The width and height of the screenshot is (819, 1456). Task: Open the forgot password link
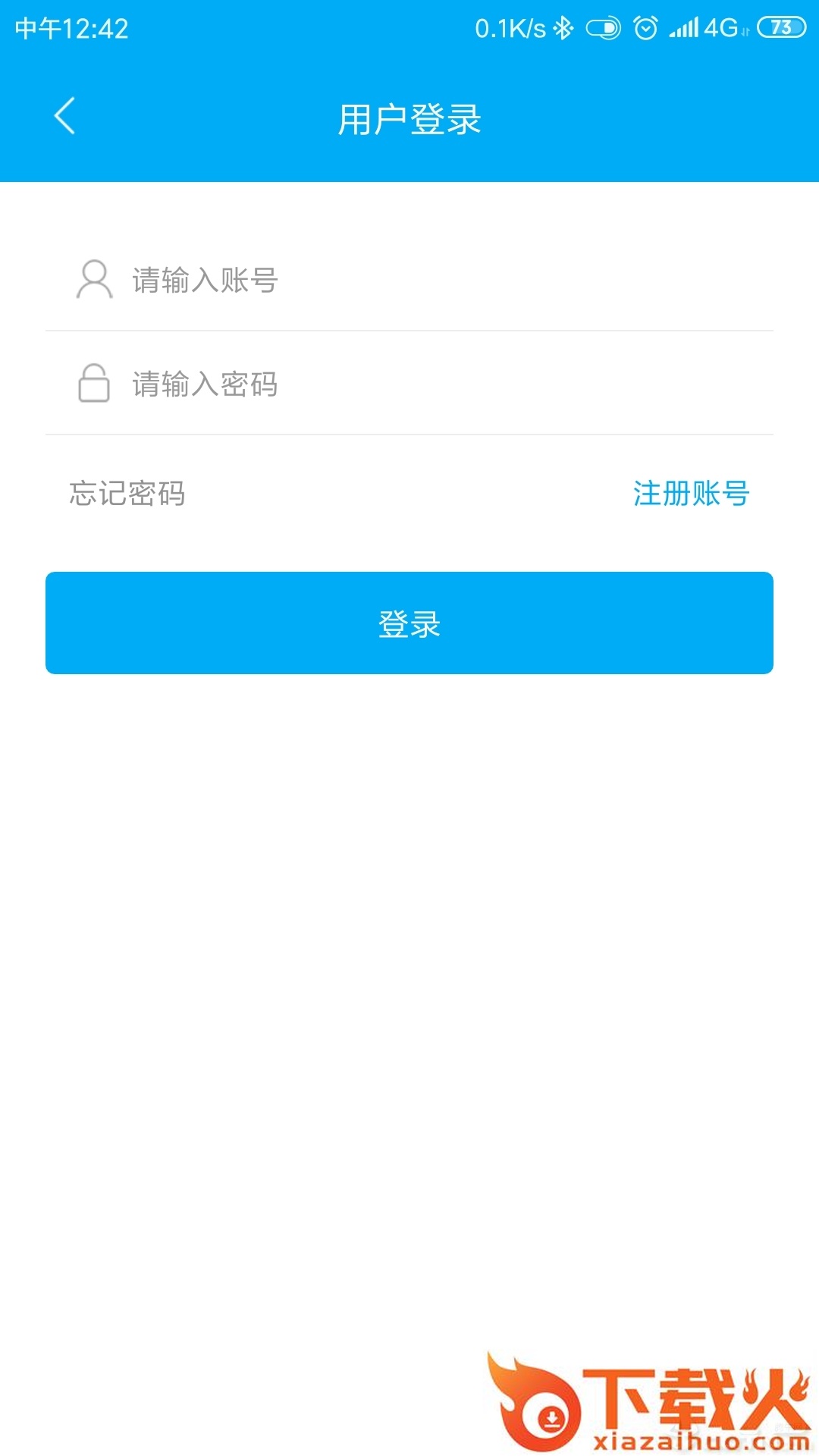click(x=127, y=494)
